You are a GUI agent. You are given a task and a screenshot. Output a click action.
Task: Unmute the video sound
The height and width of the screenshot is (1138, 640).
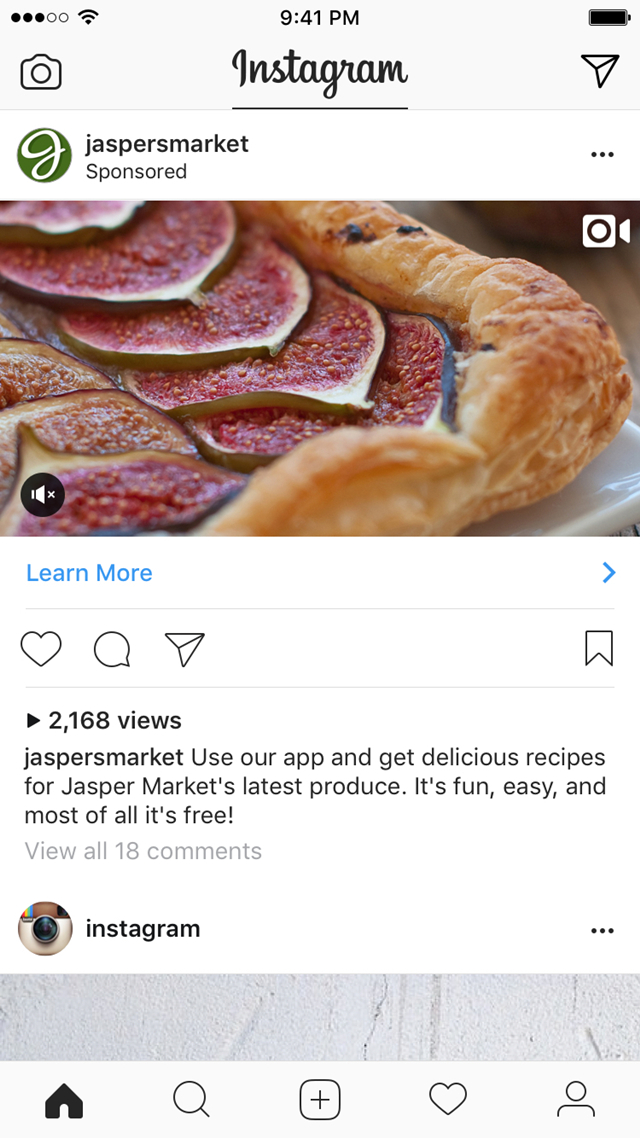[x=42, y=494]
